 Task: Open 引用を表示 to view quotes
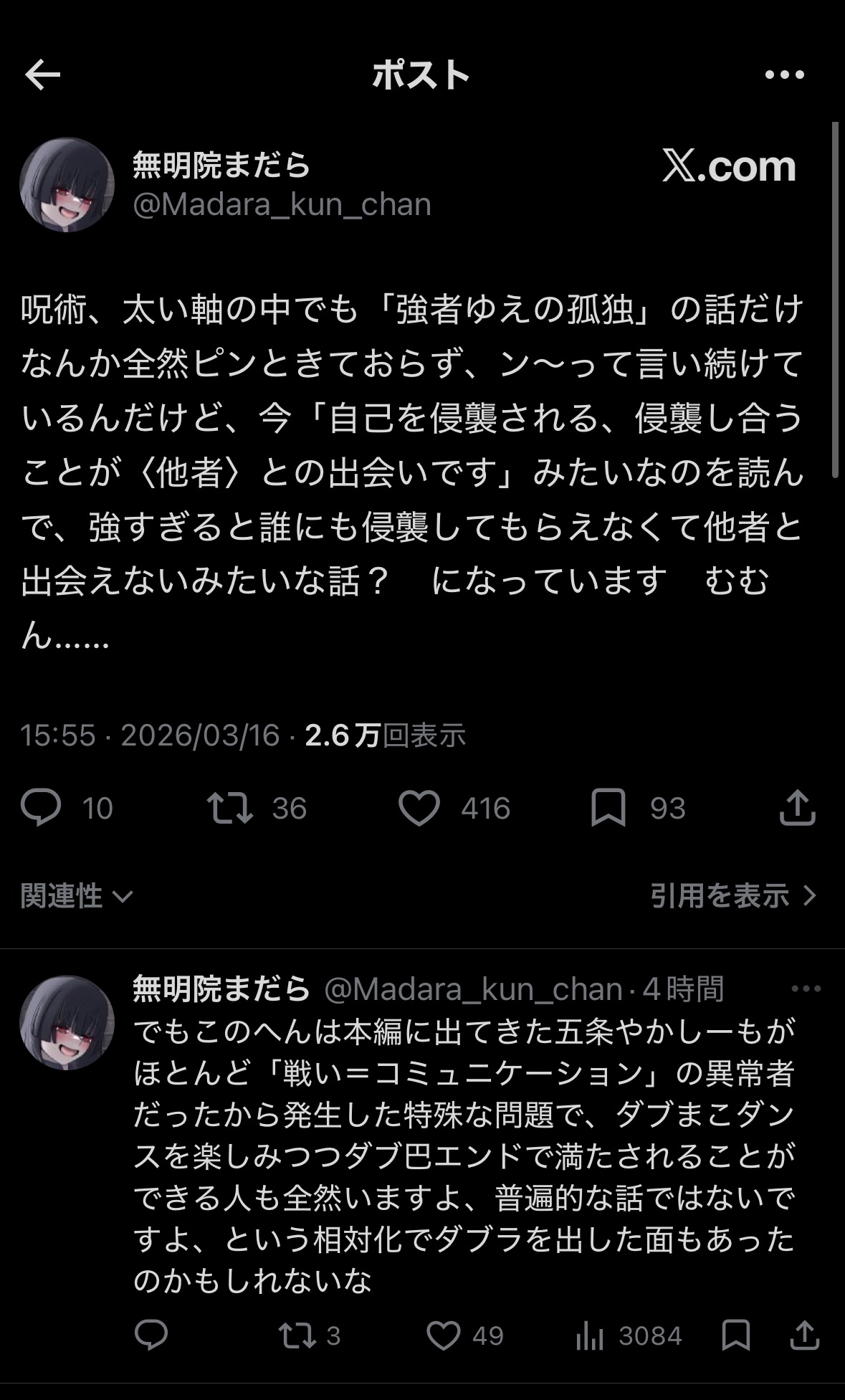click(733, 896)
